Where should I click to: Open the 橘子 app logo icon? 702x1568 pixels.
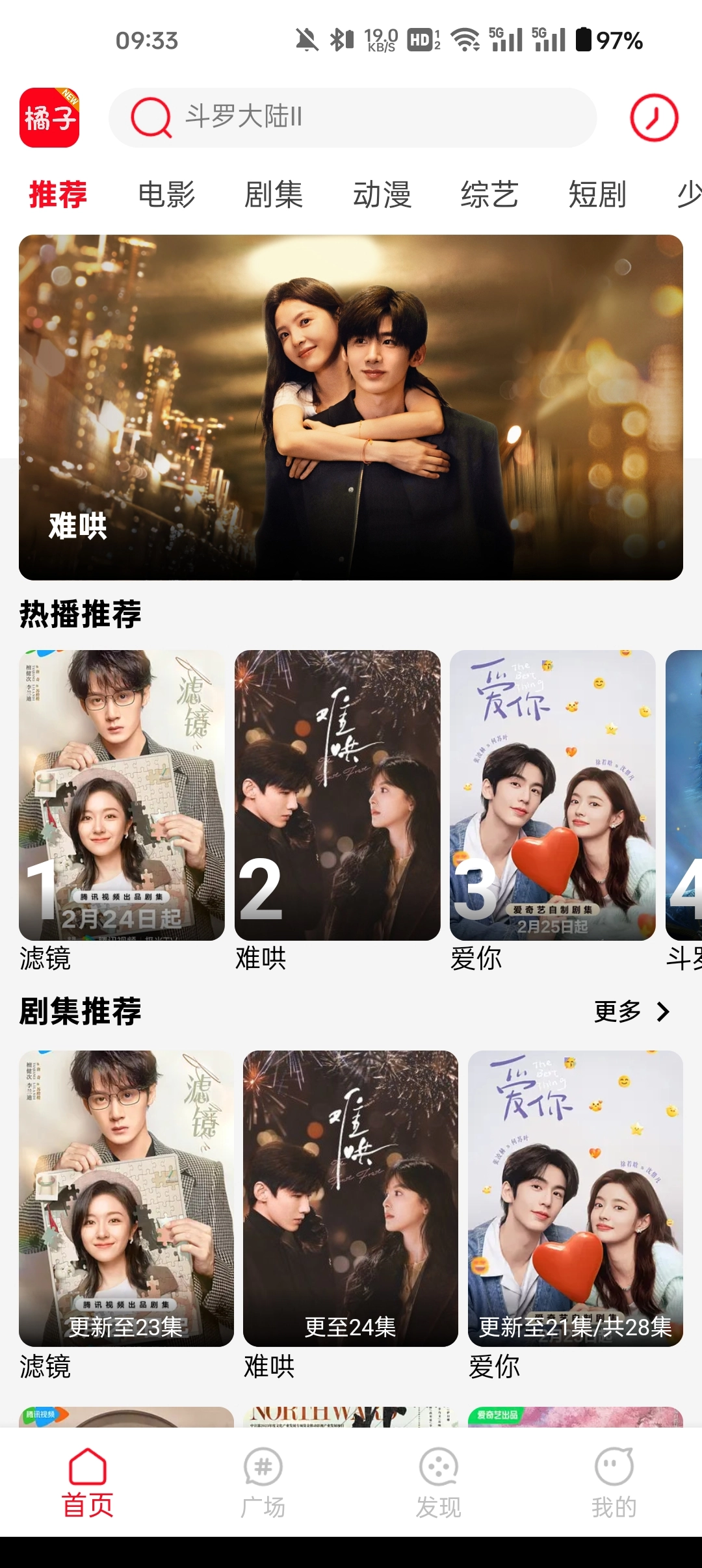click(49, 118)
